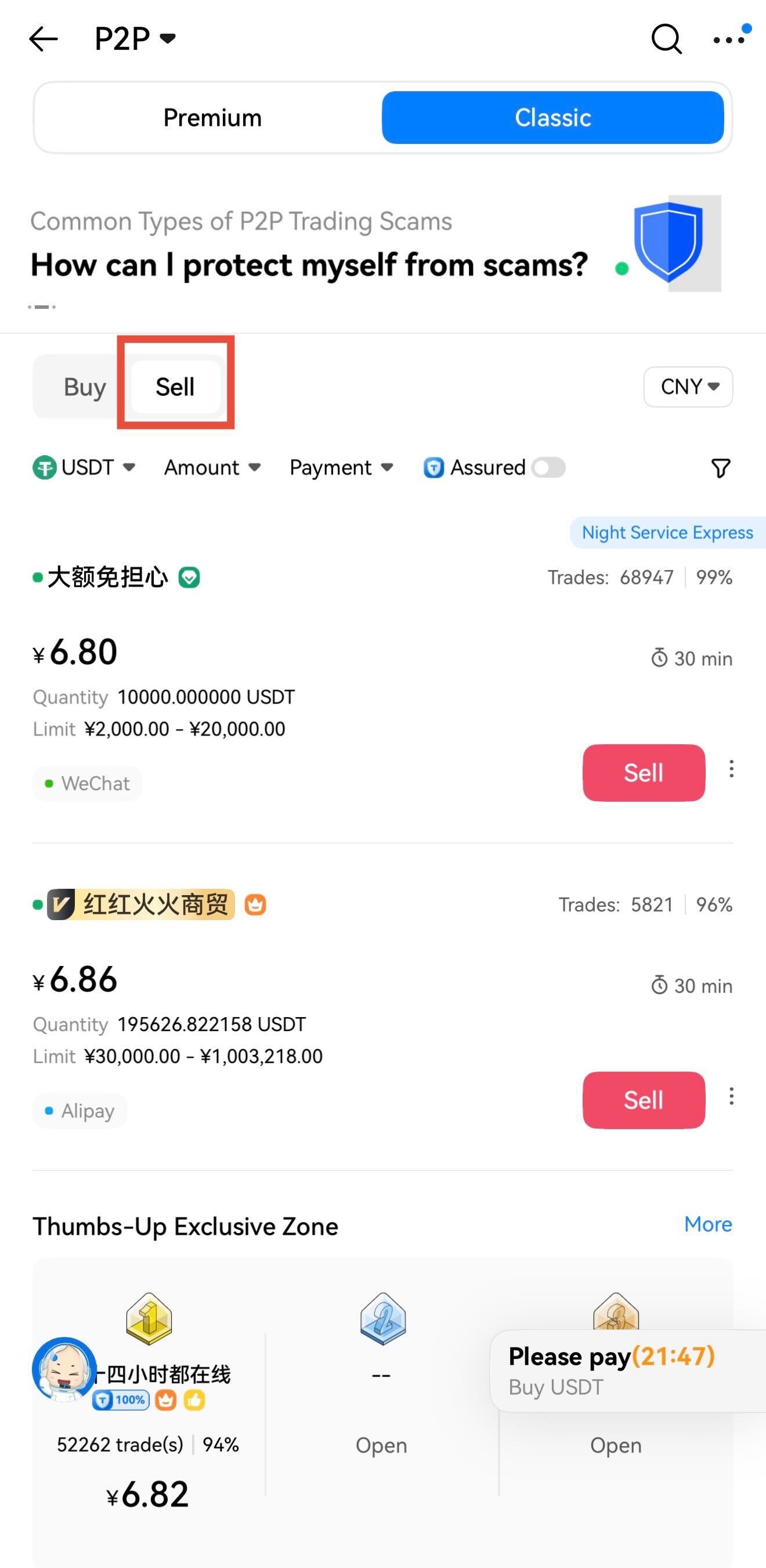The image size is (766, 1568).
Task: Change the CNY currency dropdown
Action: pos(688,387)
